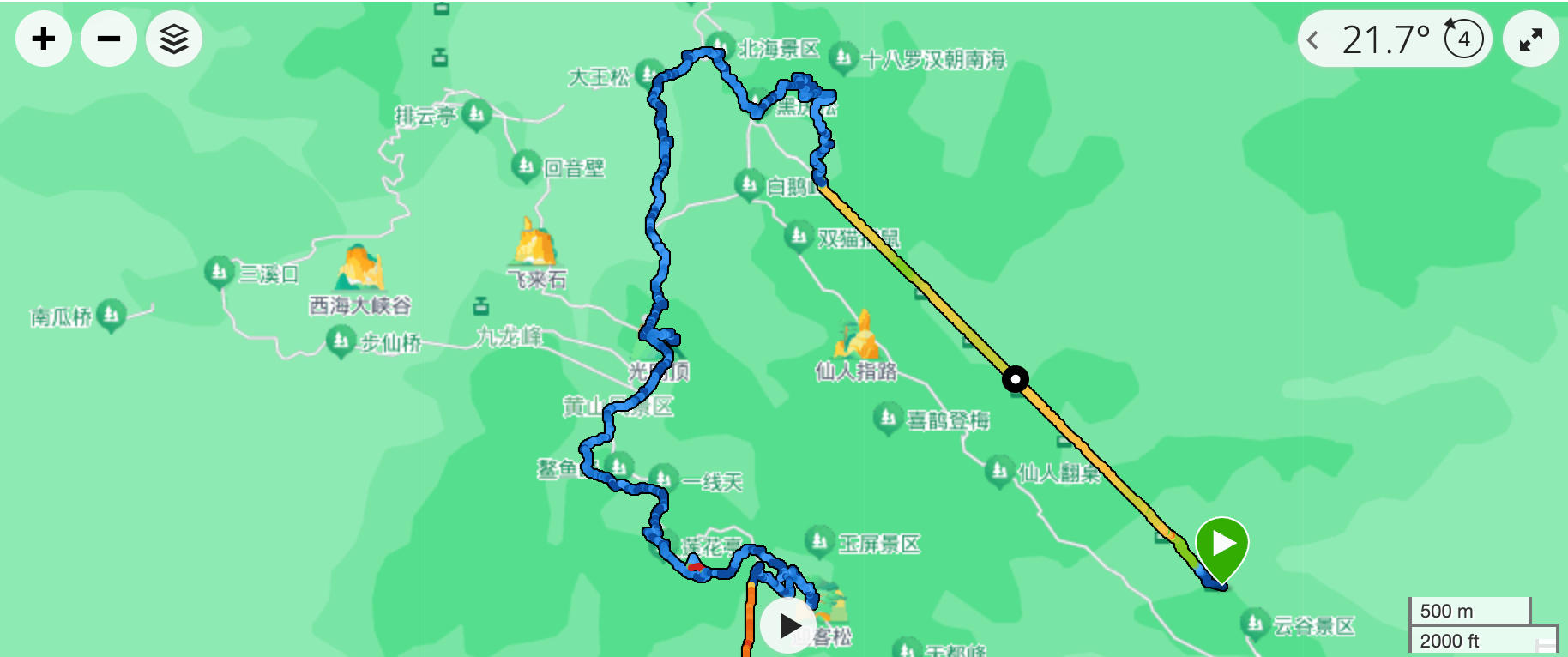The image size is (1568, 657).
Task: Zoom out of the map
Action: coord(109,39)
